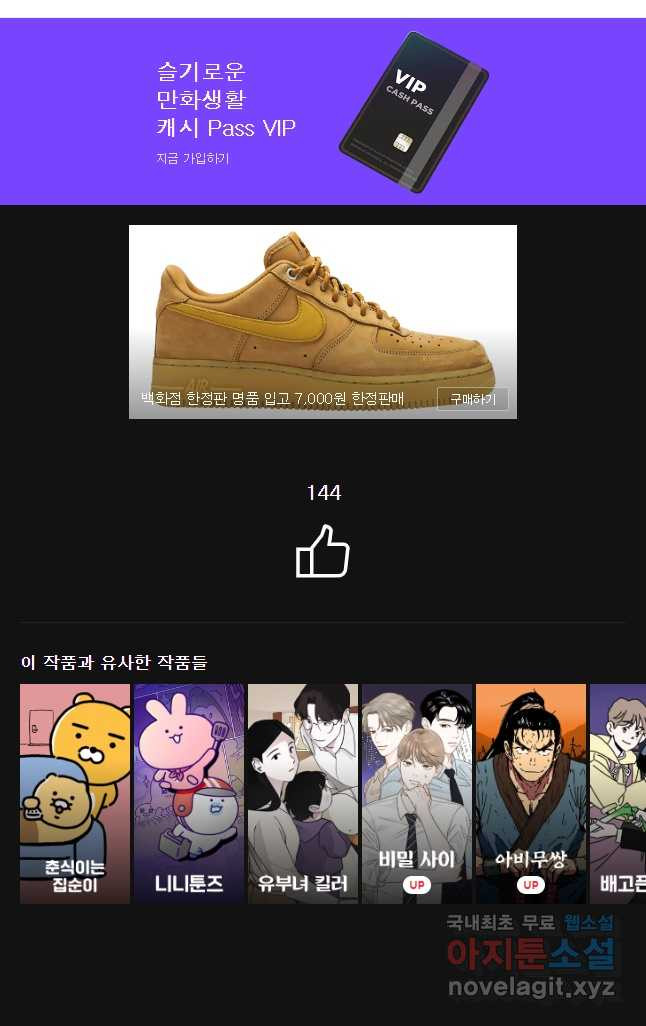Image resolution: width=646 pixels, height=1026 pixels.
Task: Like this episode with the thumbs-up icon
Action: tap(323, 552)
